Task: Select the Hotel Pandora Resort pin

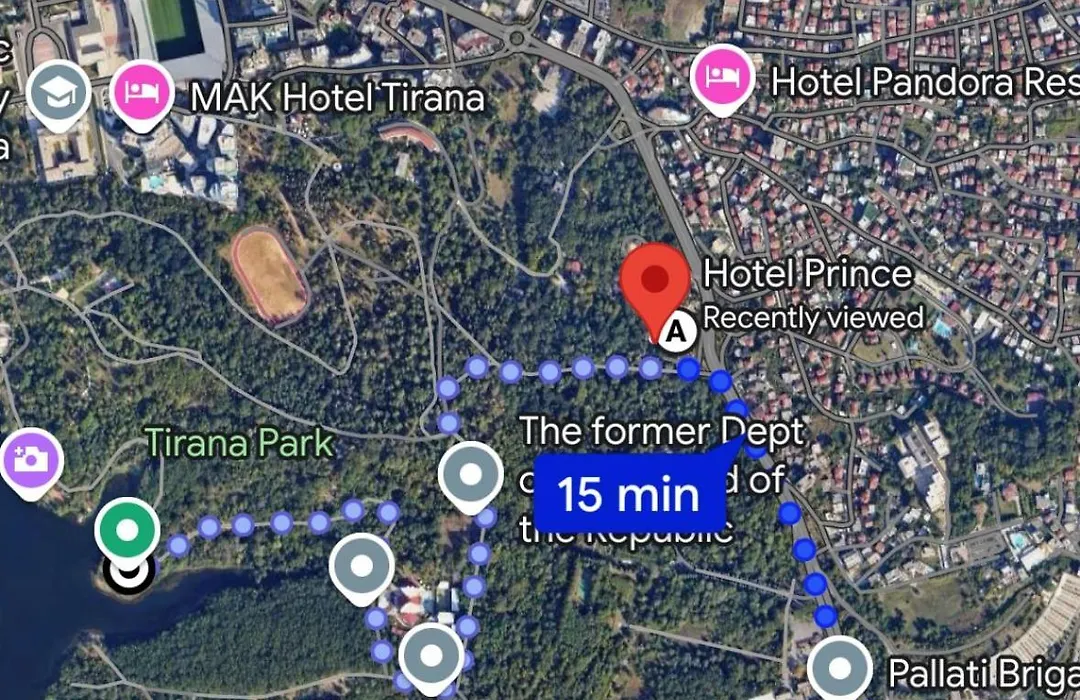Action: [x=723, y=76]
